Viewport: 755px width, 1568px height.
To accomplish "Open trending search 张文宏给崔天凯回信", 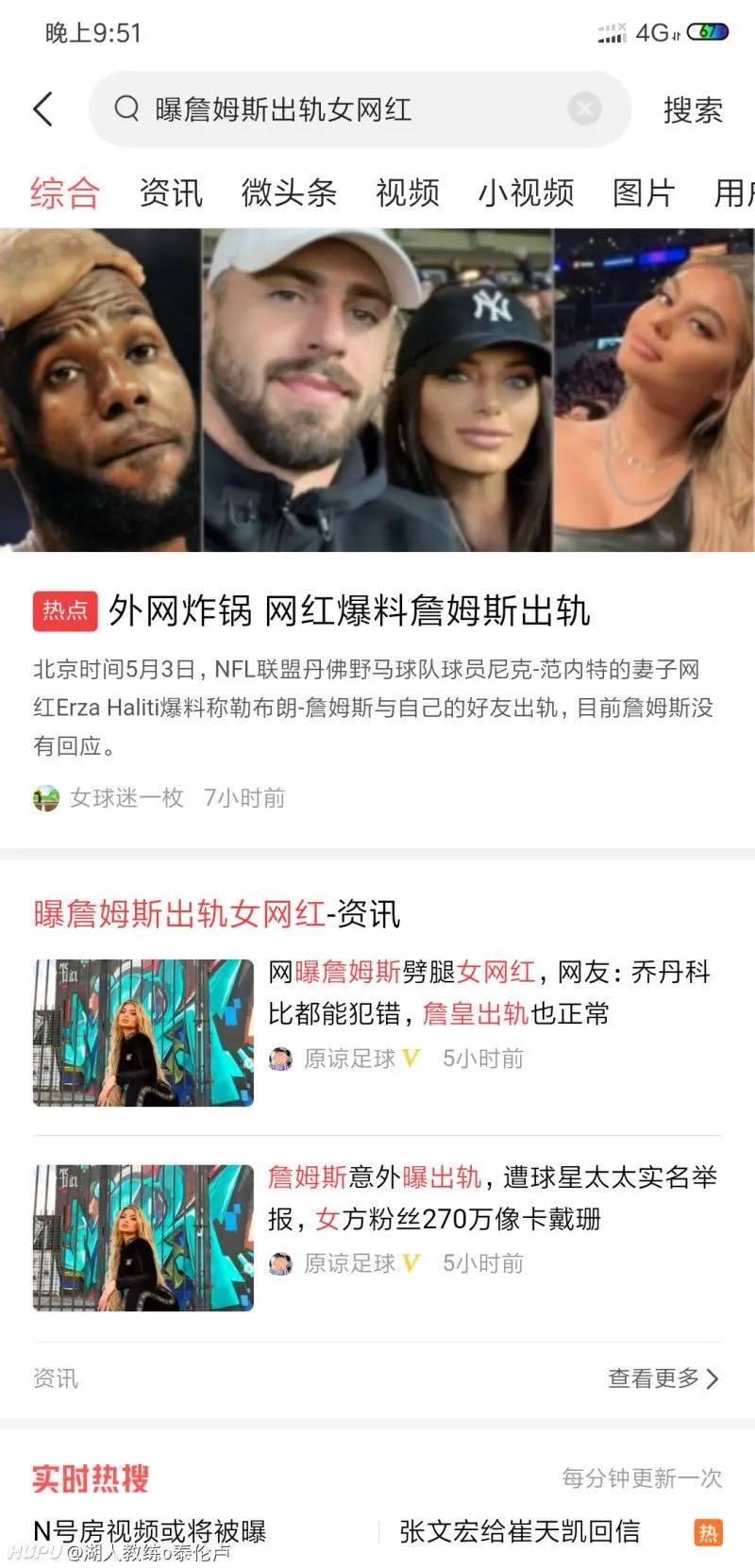I will point(519,1530).
